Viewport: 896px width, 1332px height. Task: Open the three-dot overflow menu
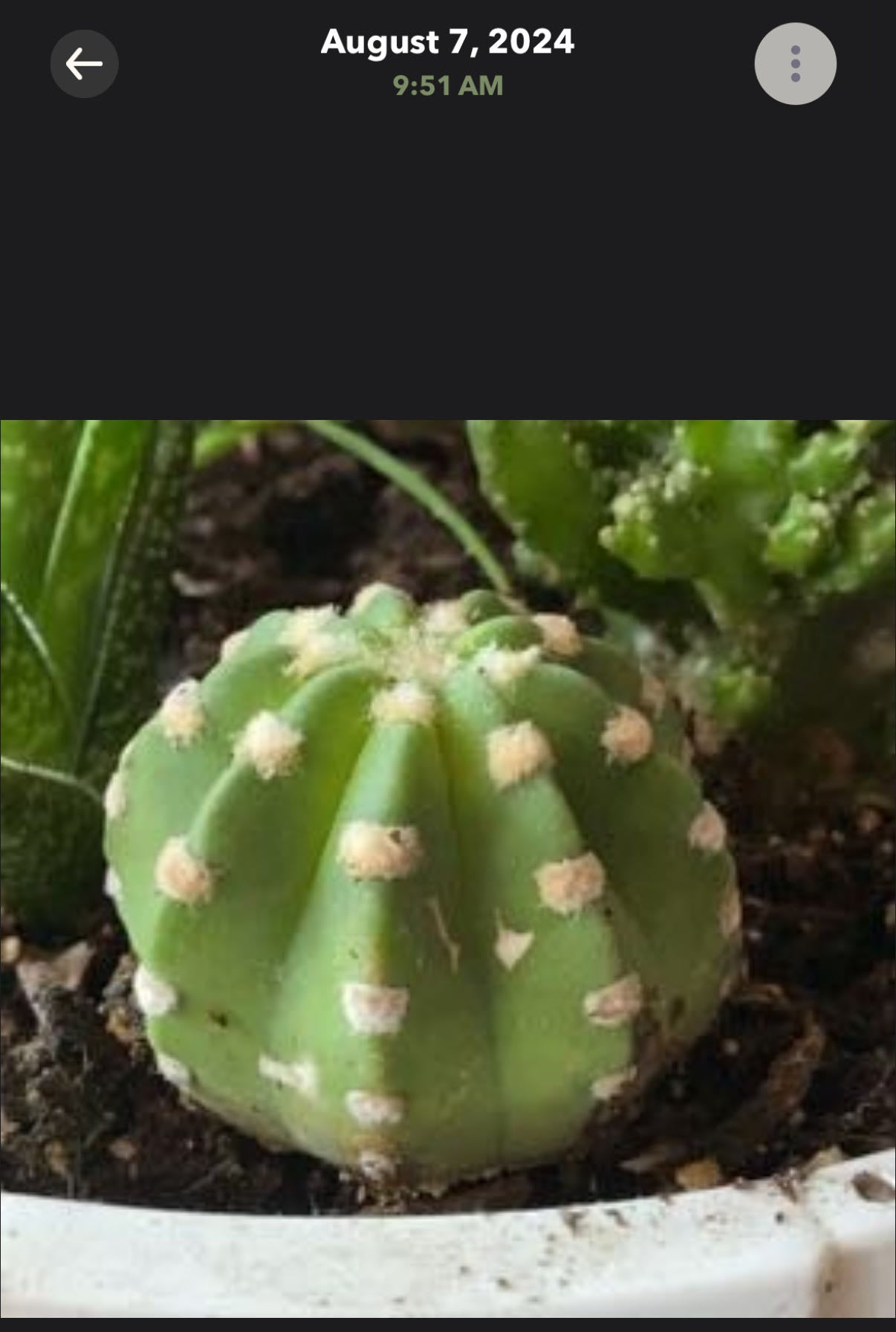(795, 64)
